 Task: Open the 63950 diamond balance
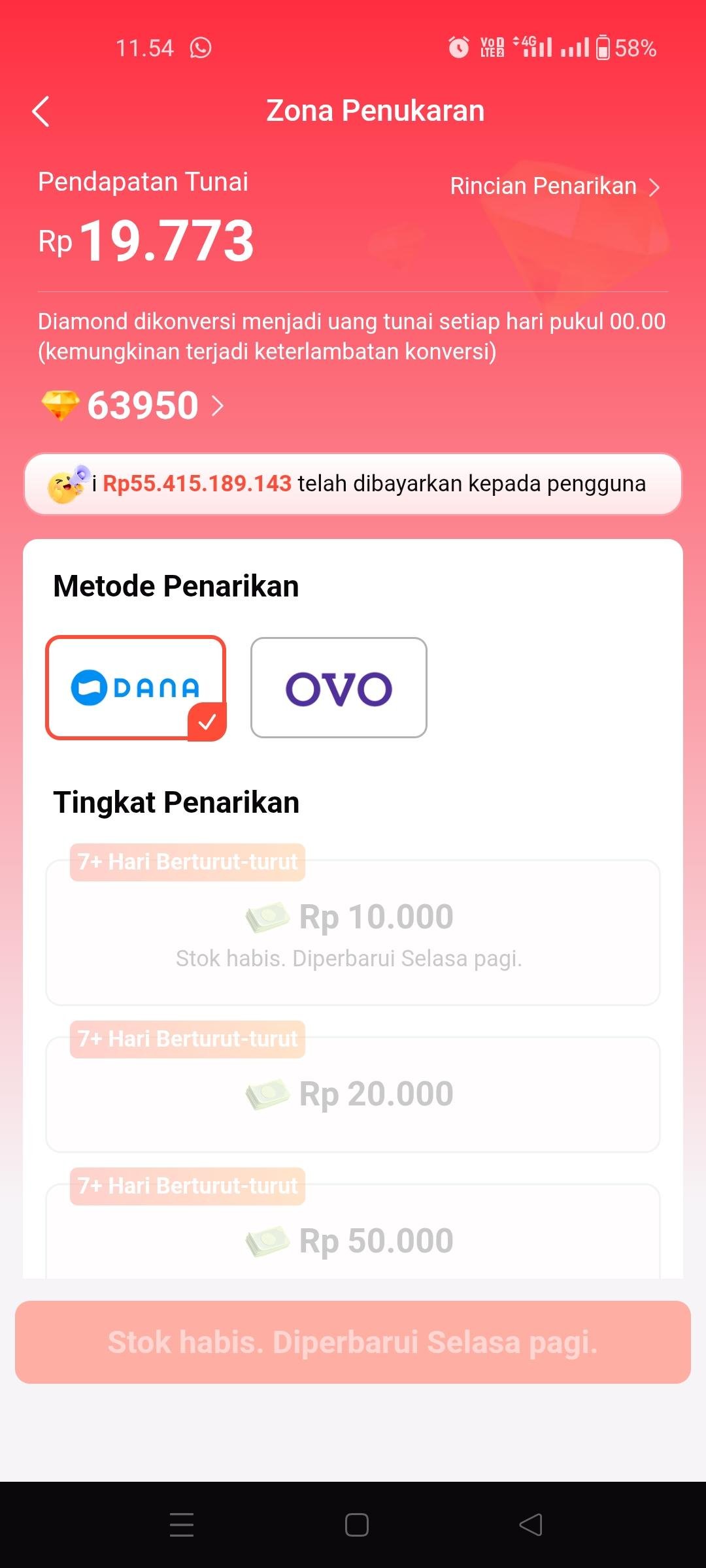pos(143,405)
